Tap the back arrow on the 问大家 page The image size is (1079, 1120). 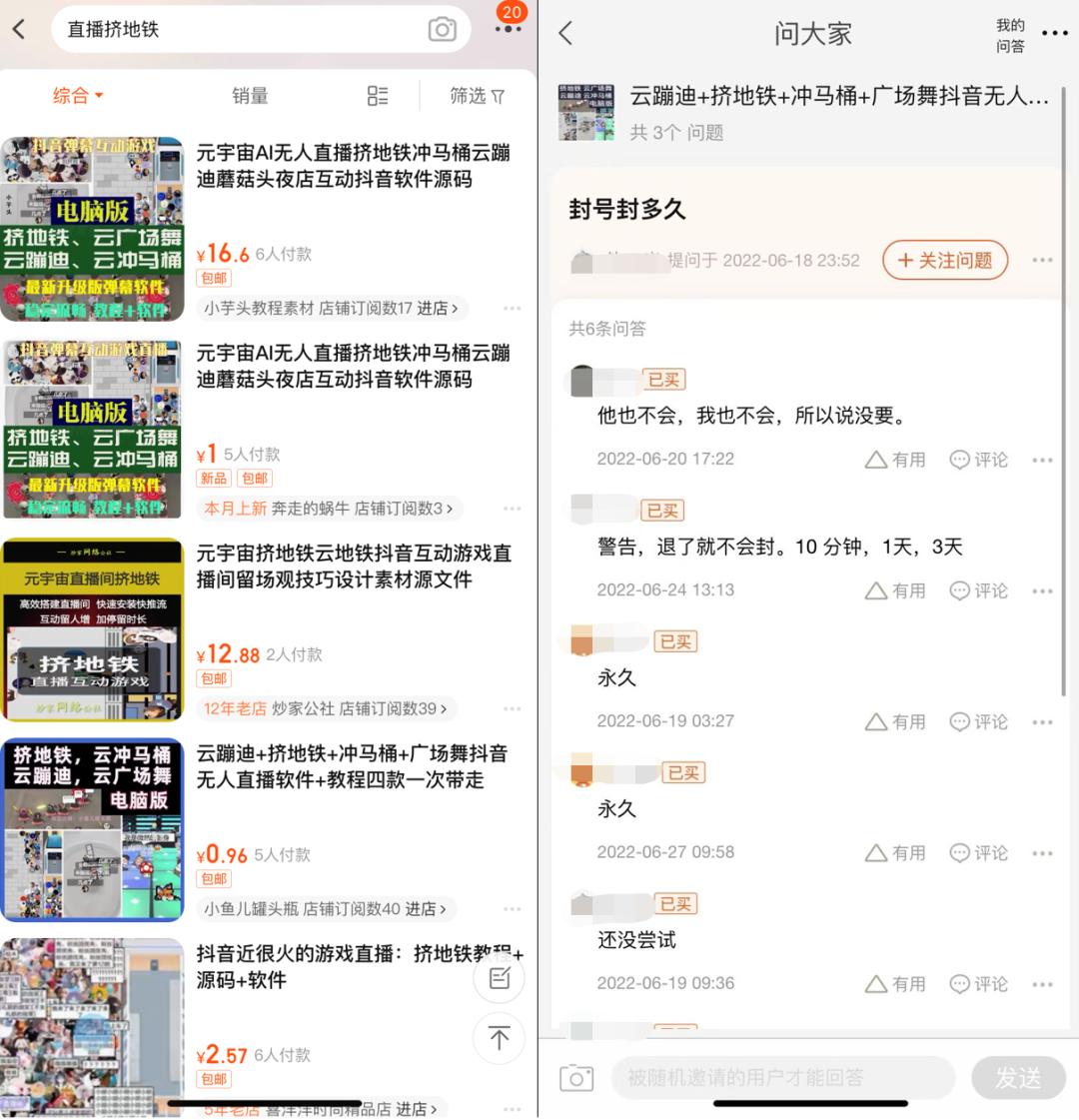tap(565, 33)
